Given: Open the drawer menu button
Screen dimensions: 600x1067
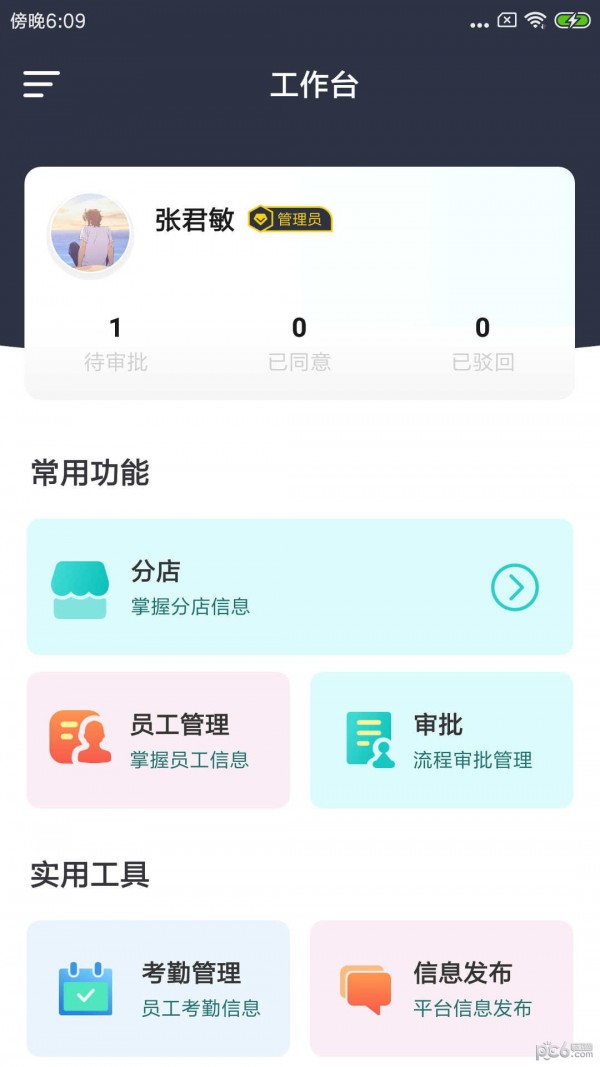Looking at the screenshot, I should (41, 85).
